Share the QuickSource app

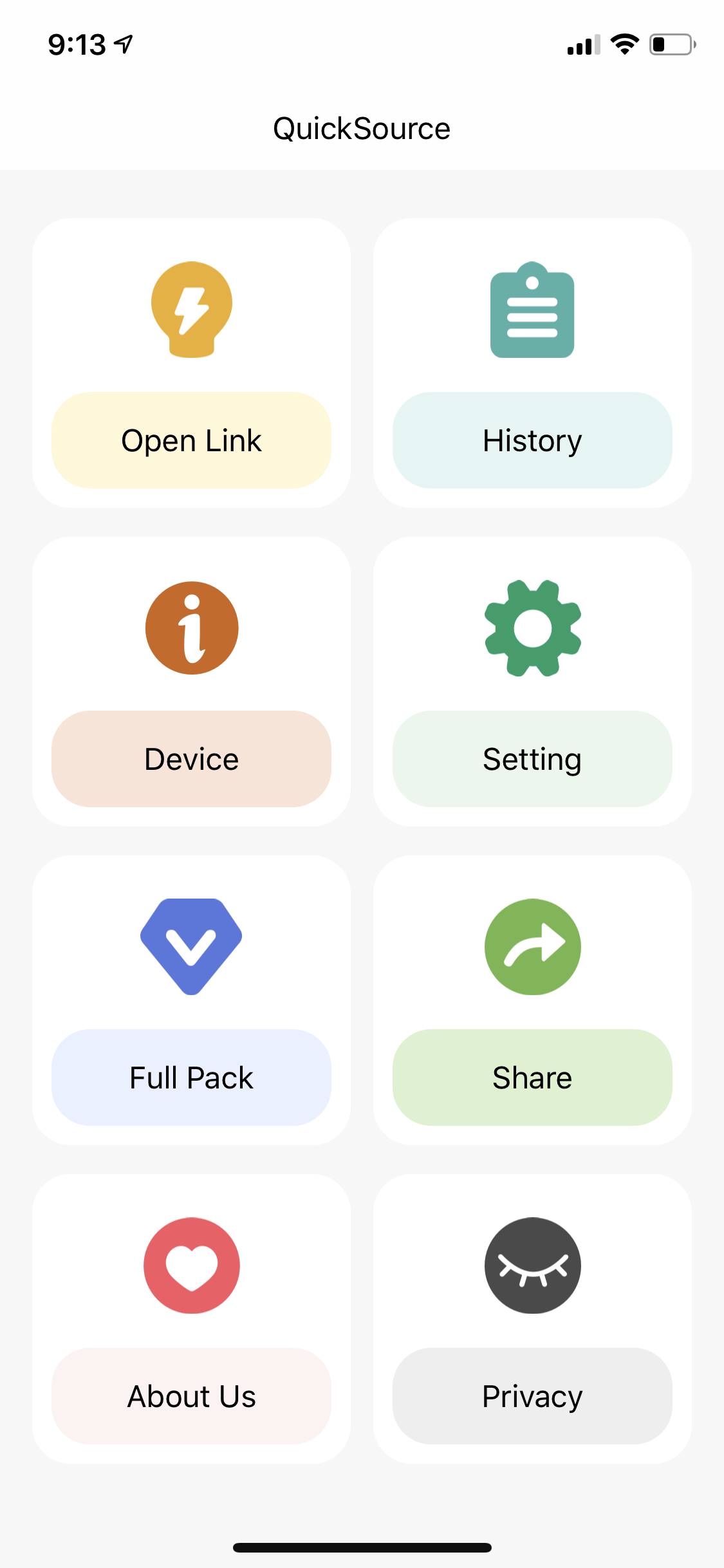(532, 1078)
